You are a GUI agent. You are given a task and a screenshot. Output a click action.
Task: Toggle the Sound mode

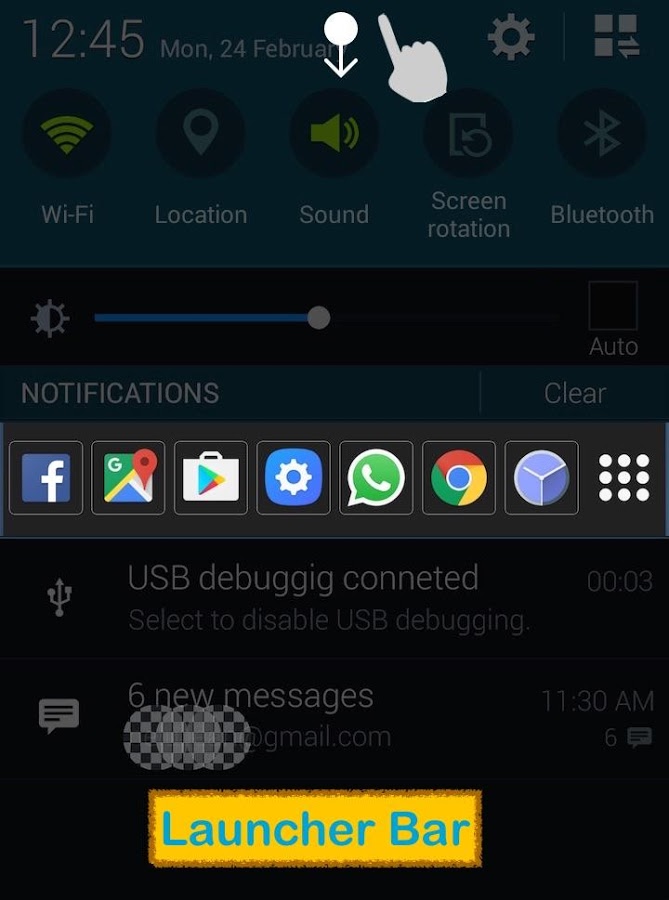(334, 135)
